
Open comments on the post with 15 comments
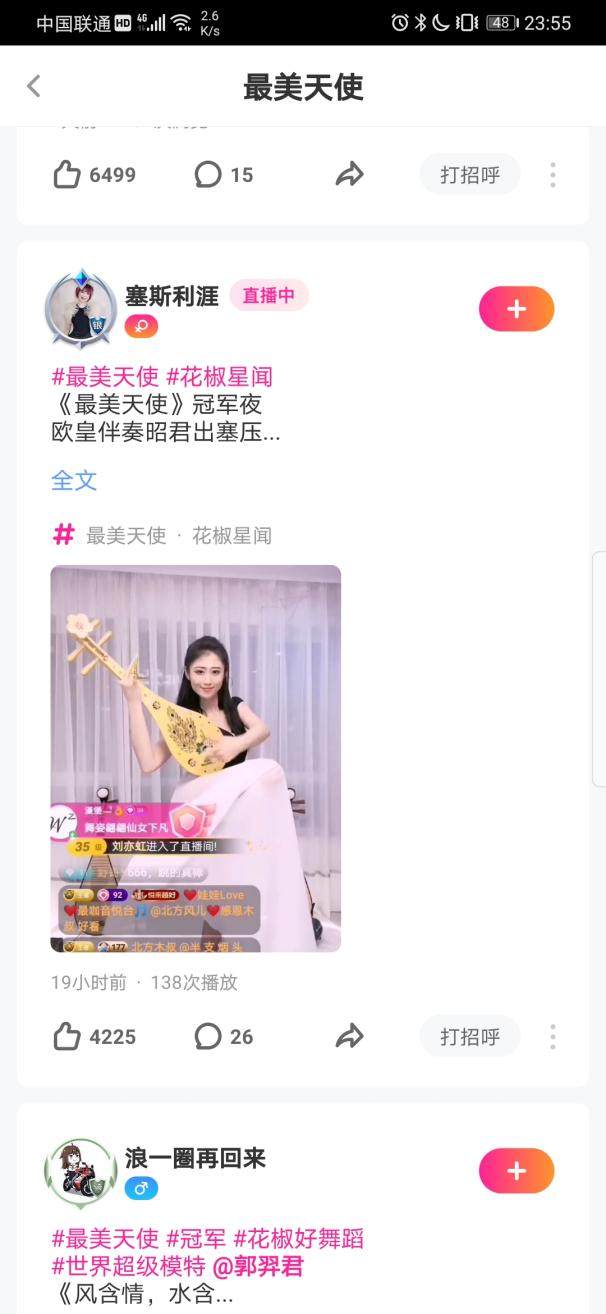coord(208,175)
